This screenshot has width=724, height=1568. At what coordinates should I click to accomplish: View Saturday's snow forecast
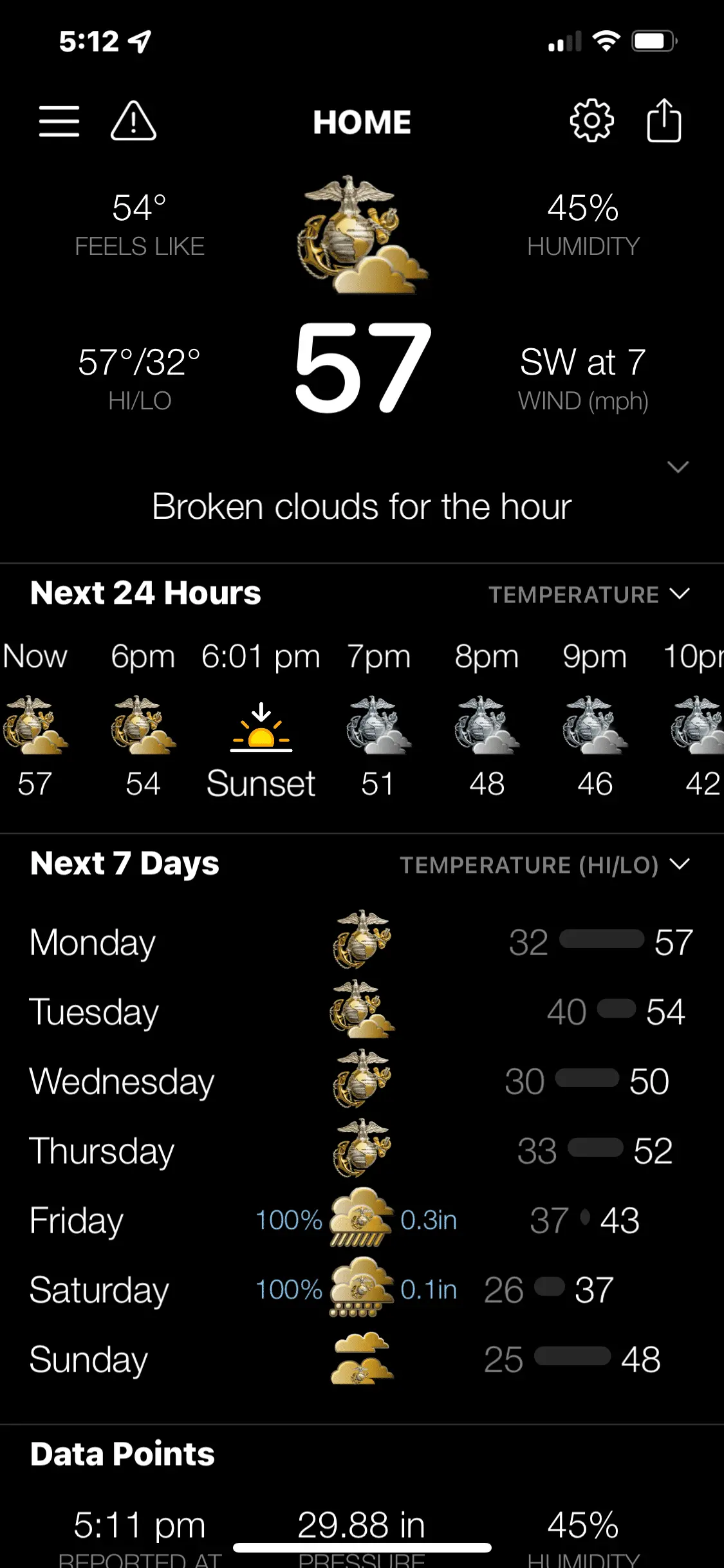(362, 1289)
